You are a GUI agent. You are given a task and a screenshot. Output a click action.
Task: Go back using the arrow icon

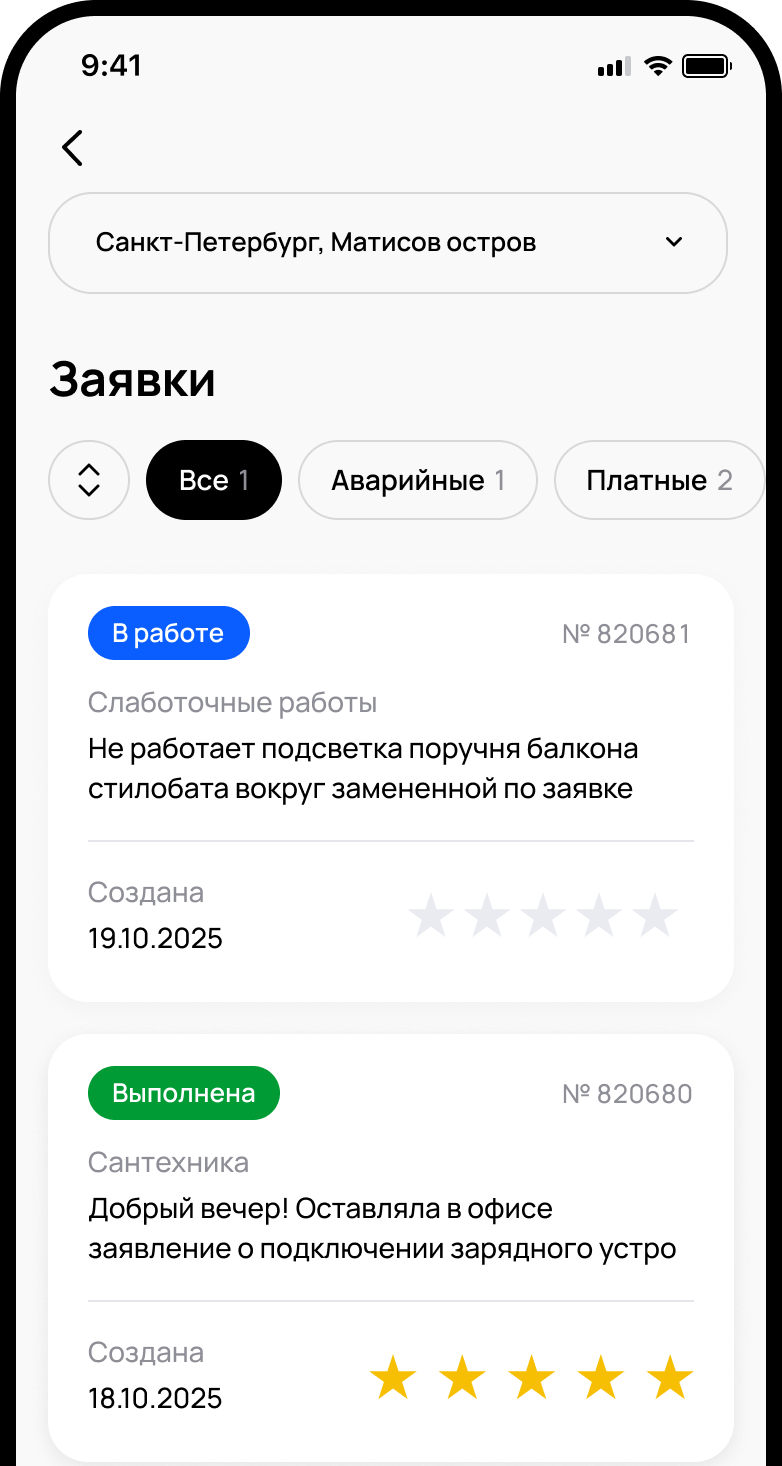point(72,148)
